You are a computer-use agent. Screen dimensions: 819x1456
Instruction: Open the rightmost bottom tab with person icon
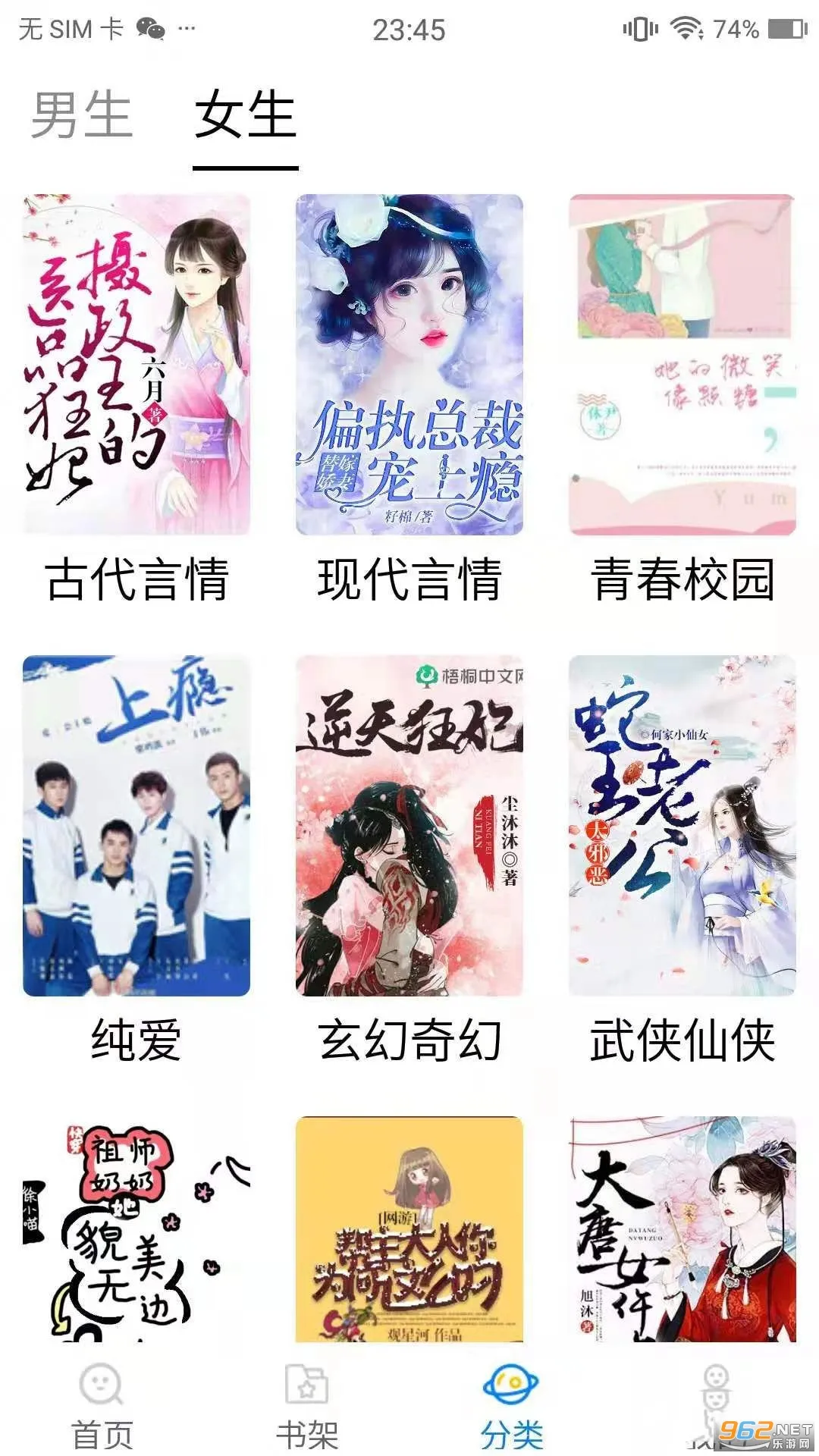[x=715, y=1403]
